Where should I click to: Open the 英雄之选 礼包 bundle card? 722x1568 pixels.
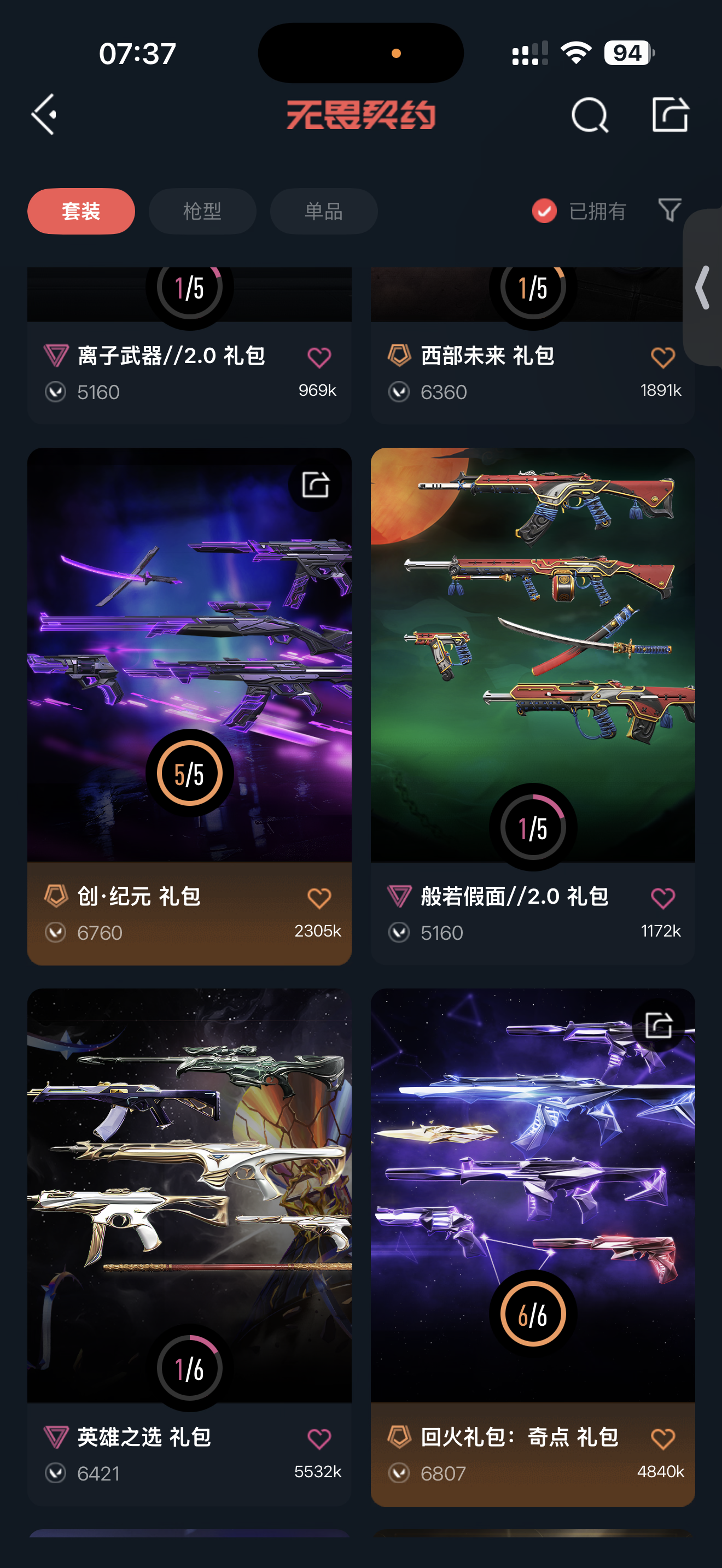pyautogui.click(x=189, y=1247)
